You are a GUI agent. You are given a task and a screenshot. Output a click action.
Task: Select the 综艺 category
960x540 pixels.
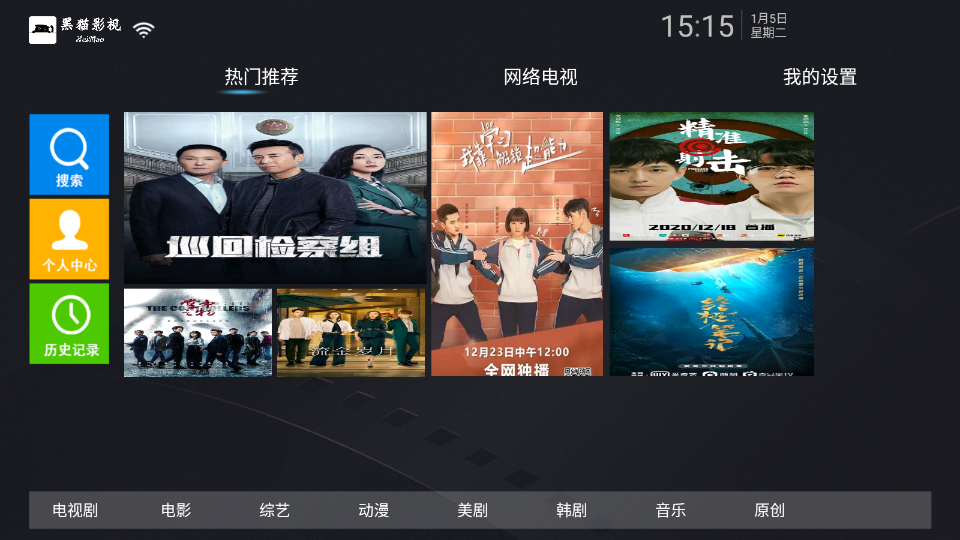[274, 510]
